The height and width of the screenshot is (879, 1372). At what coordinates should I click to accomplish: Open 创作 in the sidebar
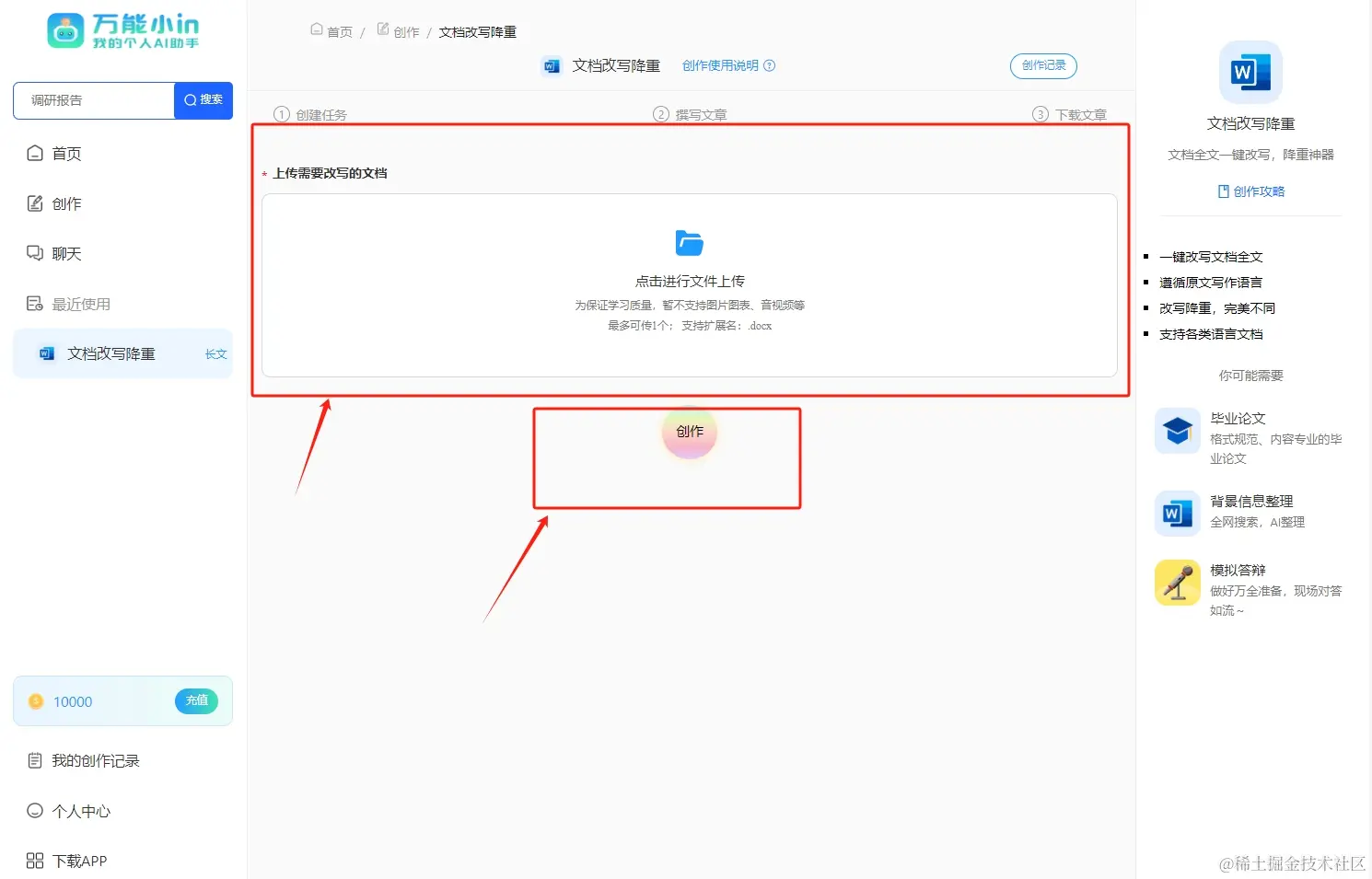pos(66,203)
